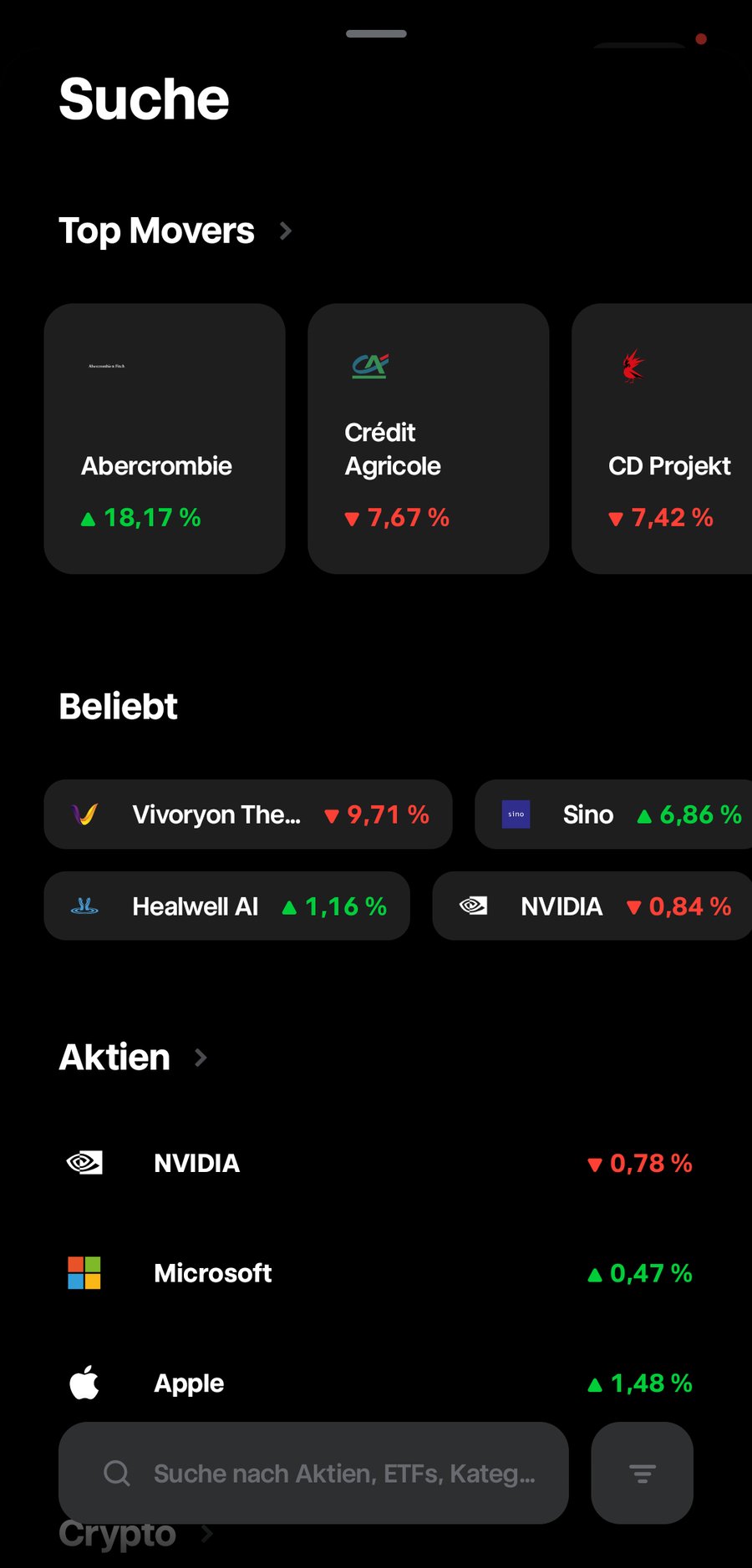
Task: Click the Beliebt section heading
Action: [x=117, y=706]
